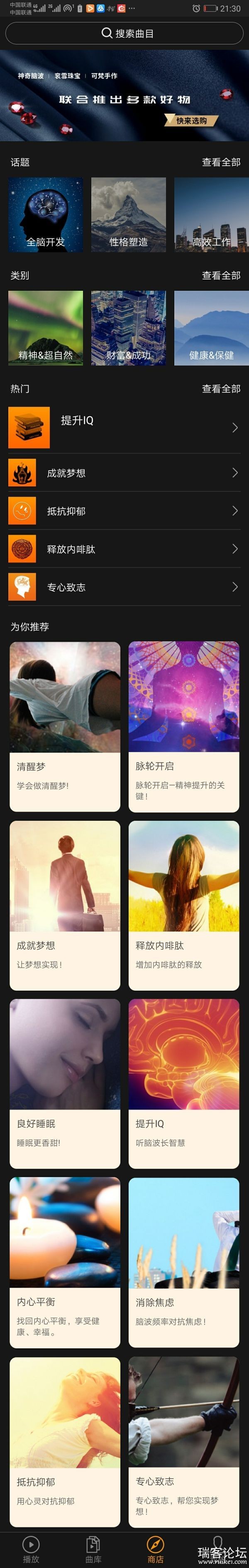Open the 精神&超自然 category tile

(46, 328)
